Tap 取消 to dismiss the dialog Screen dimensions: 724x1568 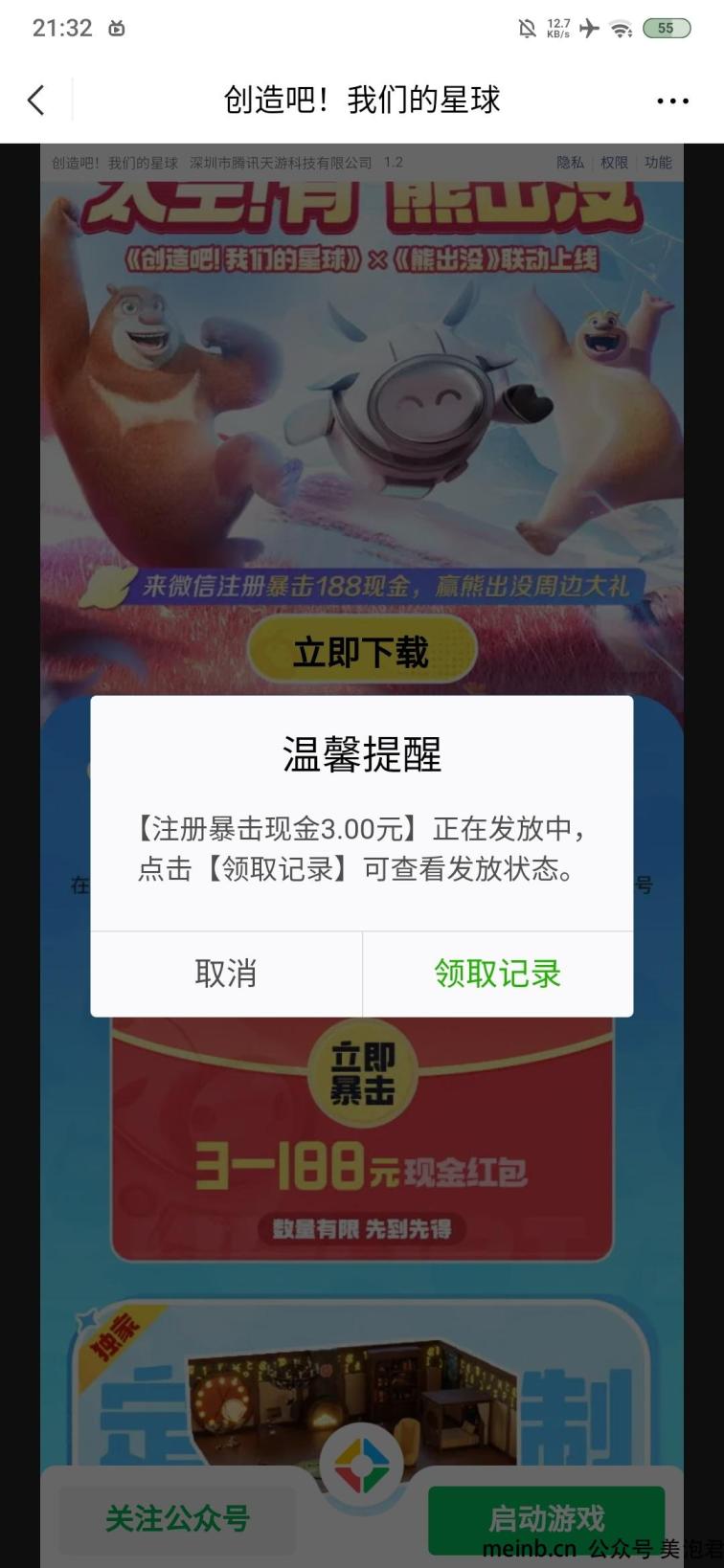pos(226,974)
